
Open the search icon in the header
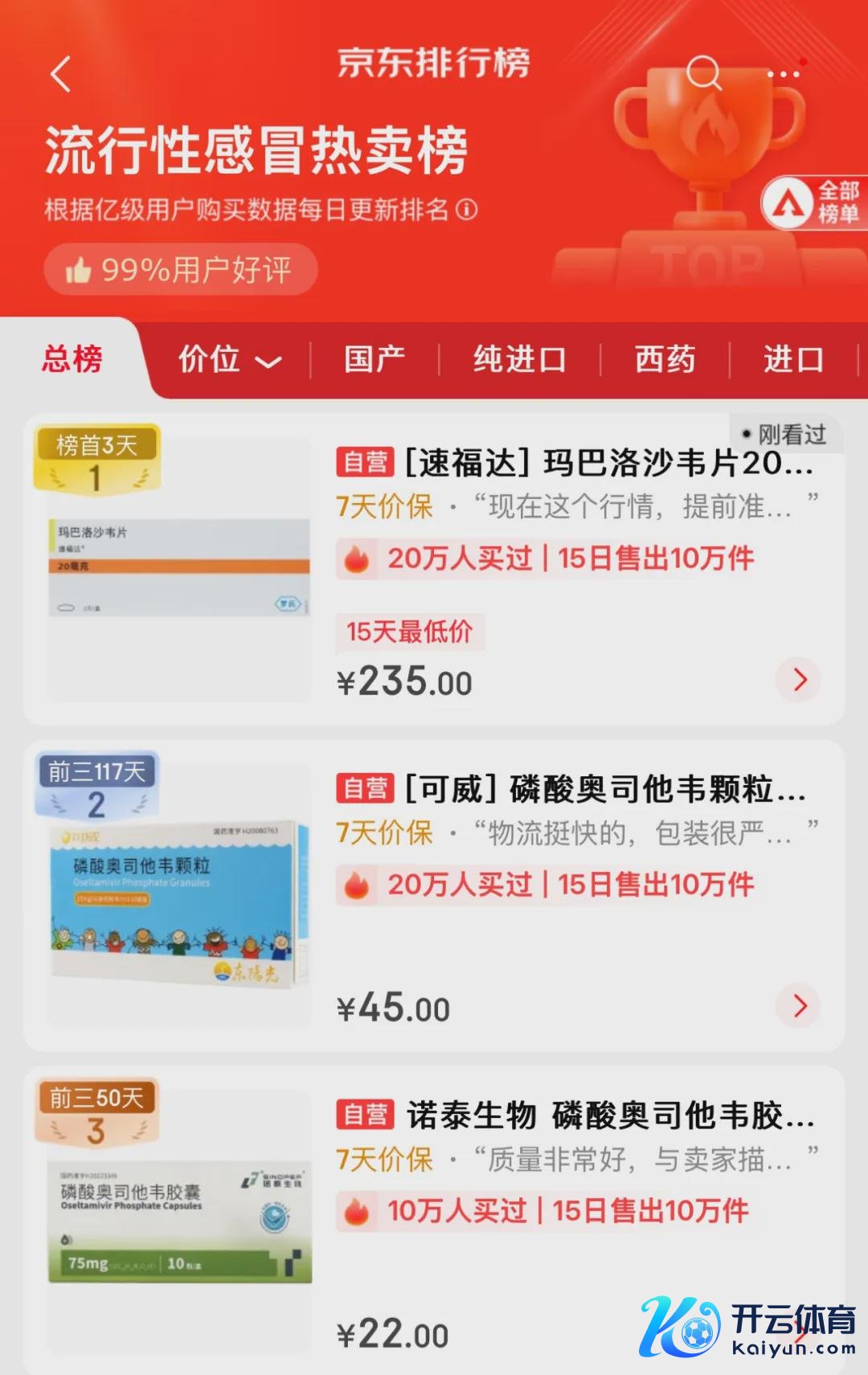[703, 73]
